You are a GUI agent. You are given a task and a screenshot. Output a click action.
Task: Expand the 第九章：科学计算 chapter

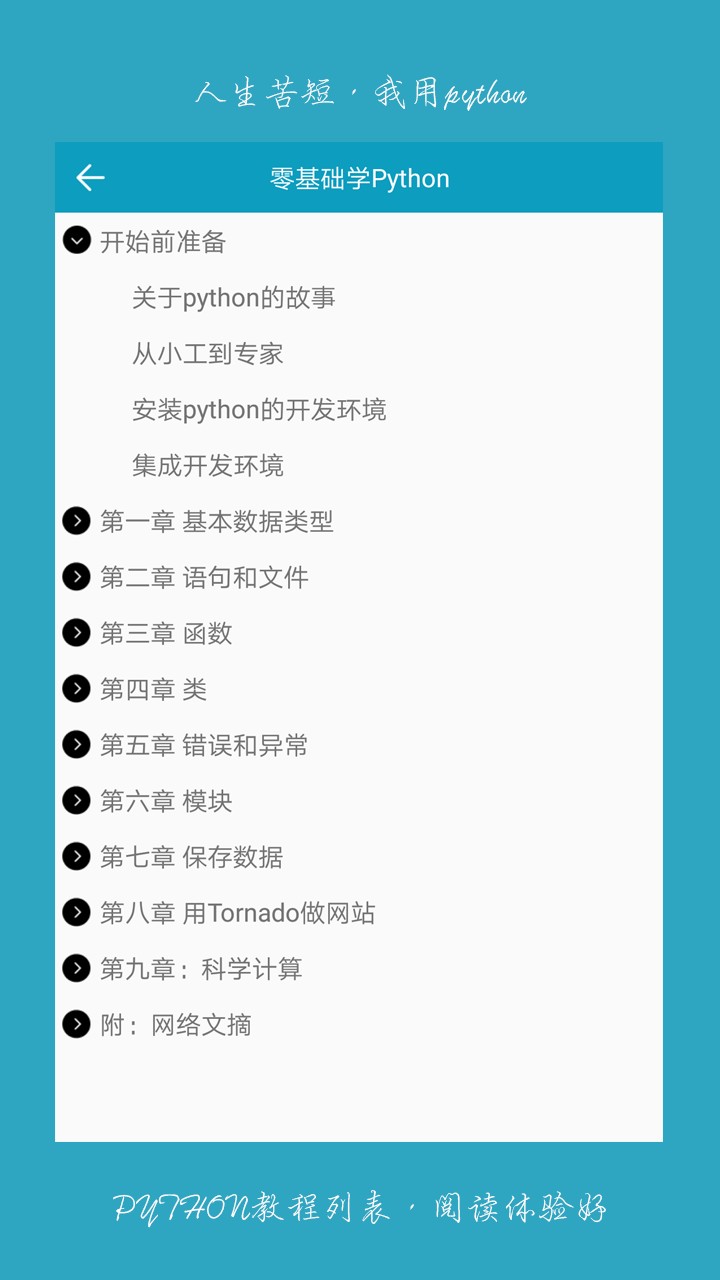pyautogui.click(x=76, y=969)
